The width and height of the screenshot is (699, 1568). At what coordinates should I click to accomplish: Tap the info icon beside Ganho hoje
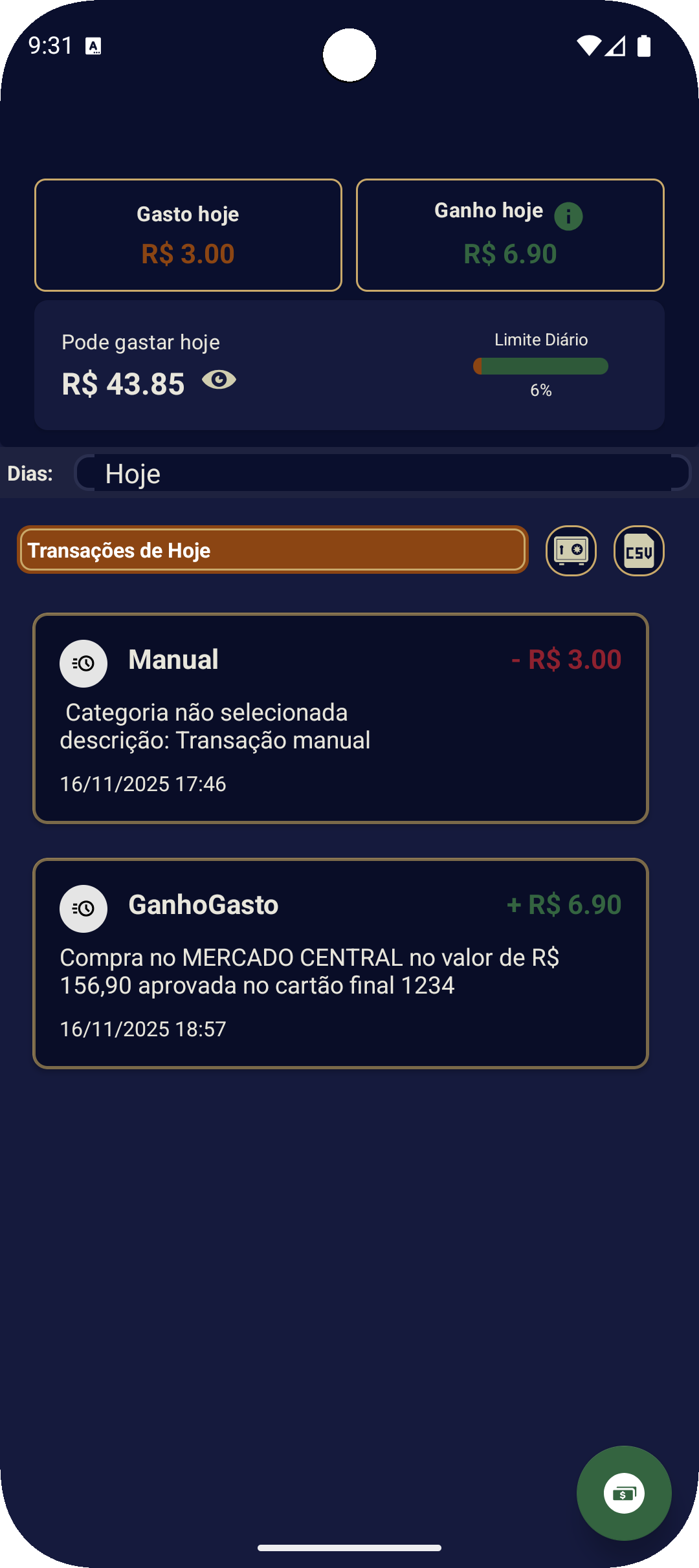[568, 216]
